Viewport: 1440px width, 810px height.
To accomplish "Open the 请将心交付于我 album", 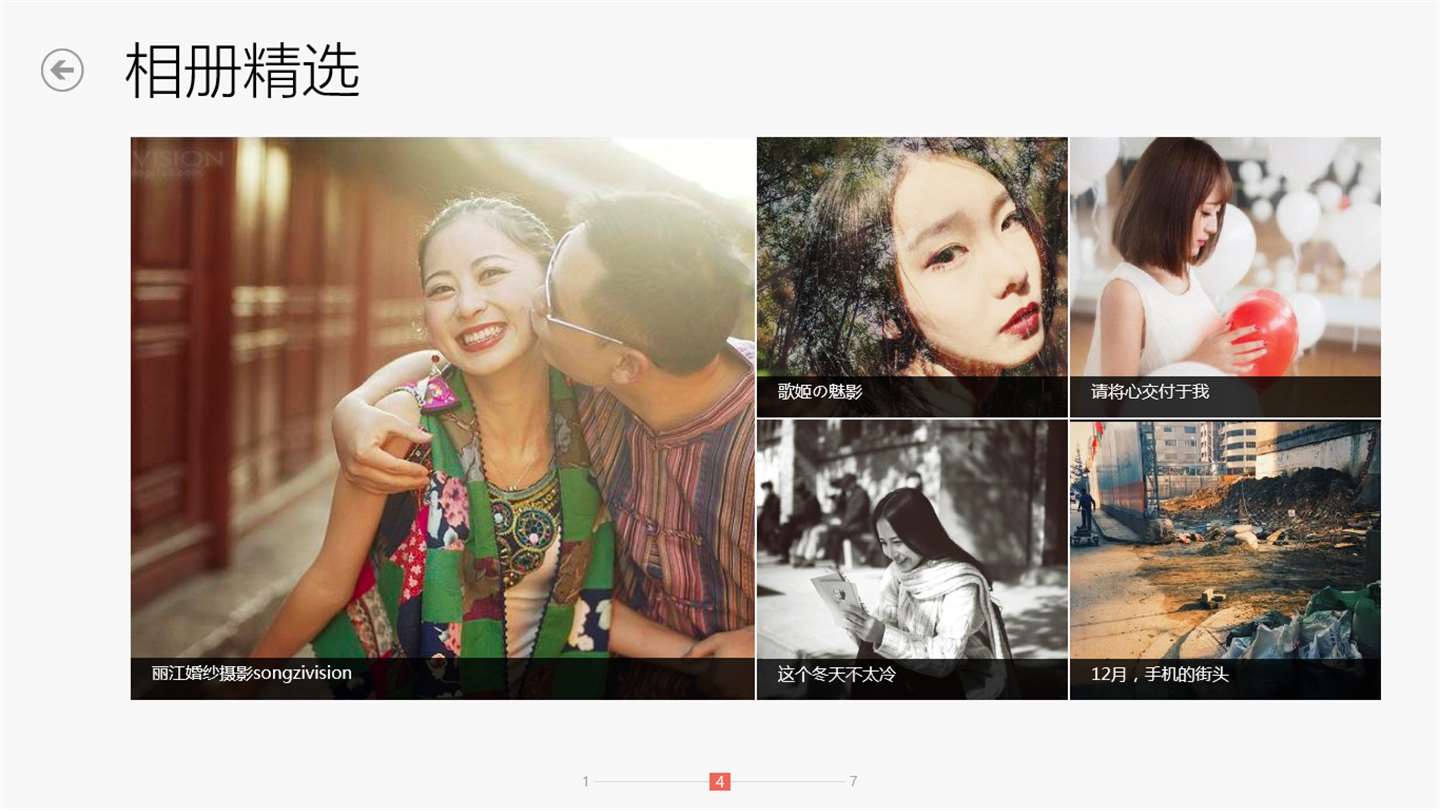I will pos(1225,276).
